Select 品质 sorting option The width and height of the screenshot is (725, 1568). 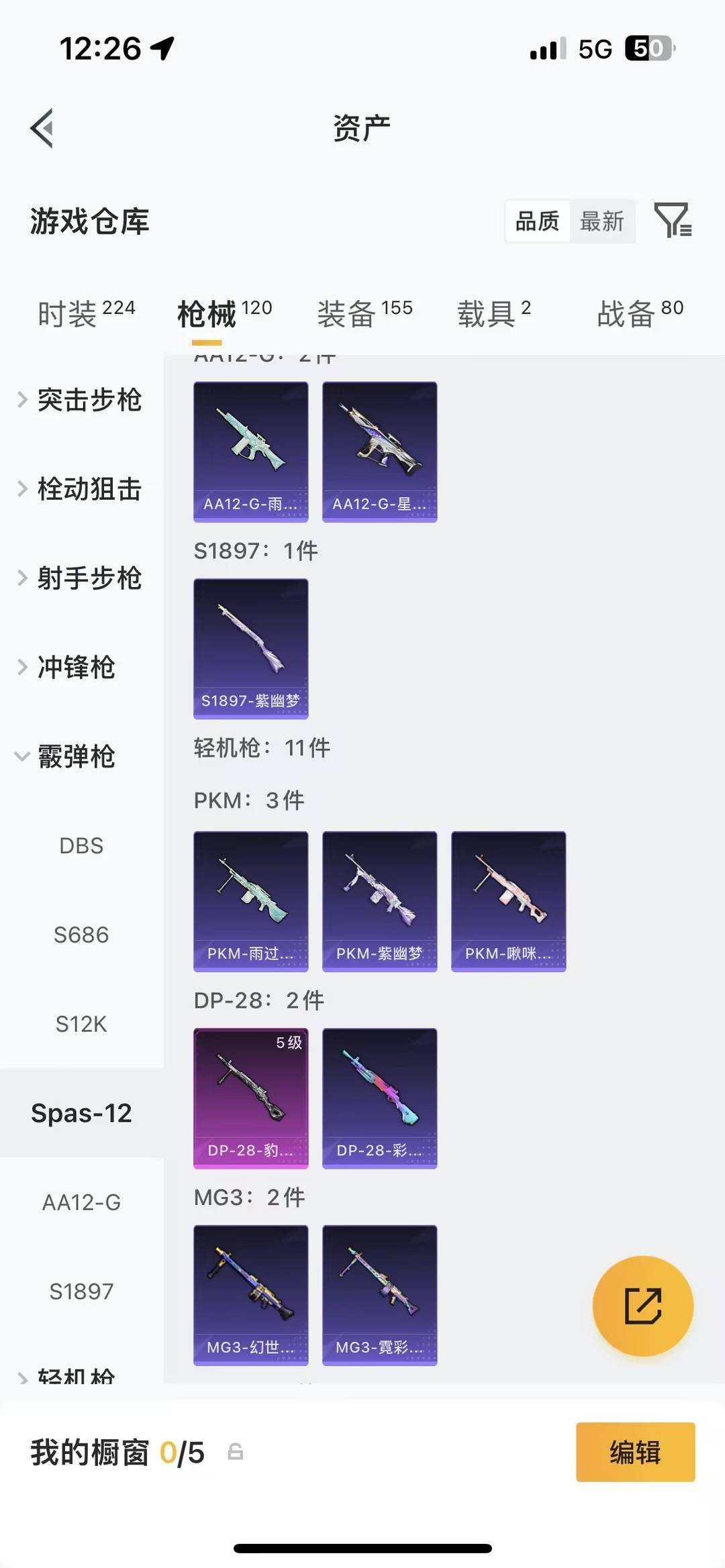point(536,221)
